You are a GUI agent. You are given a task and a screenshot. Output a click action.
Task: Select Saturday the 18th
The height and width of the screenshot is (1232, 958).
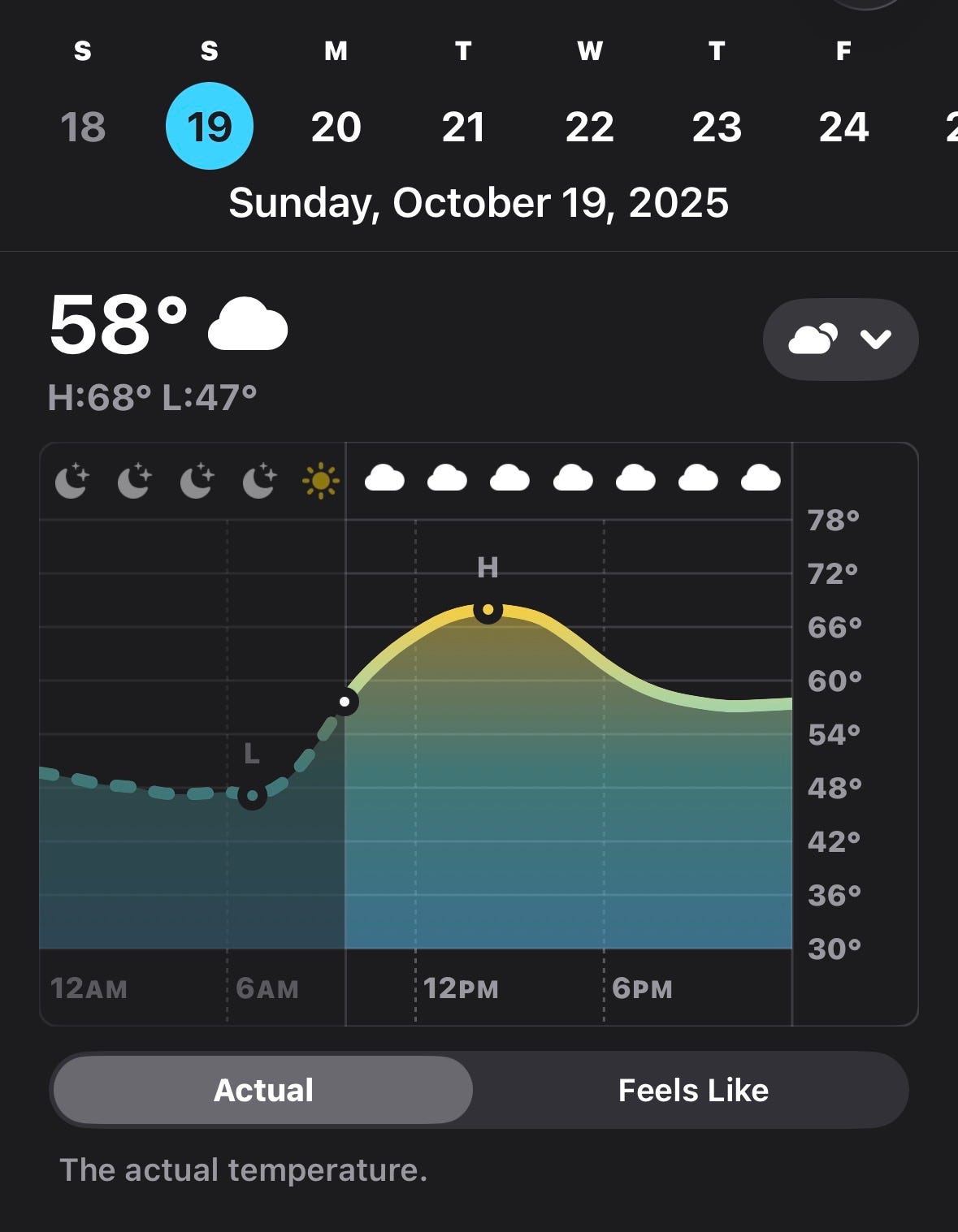[x=83, y=127]
